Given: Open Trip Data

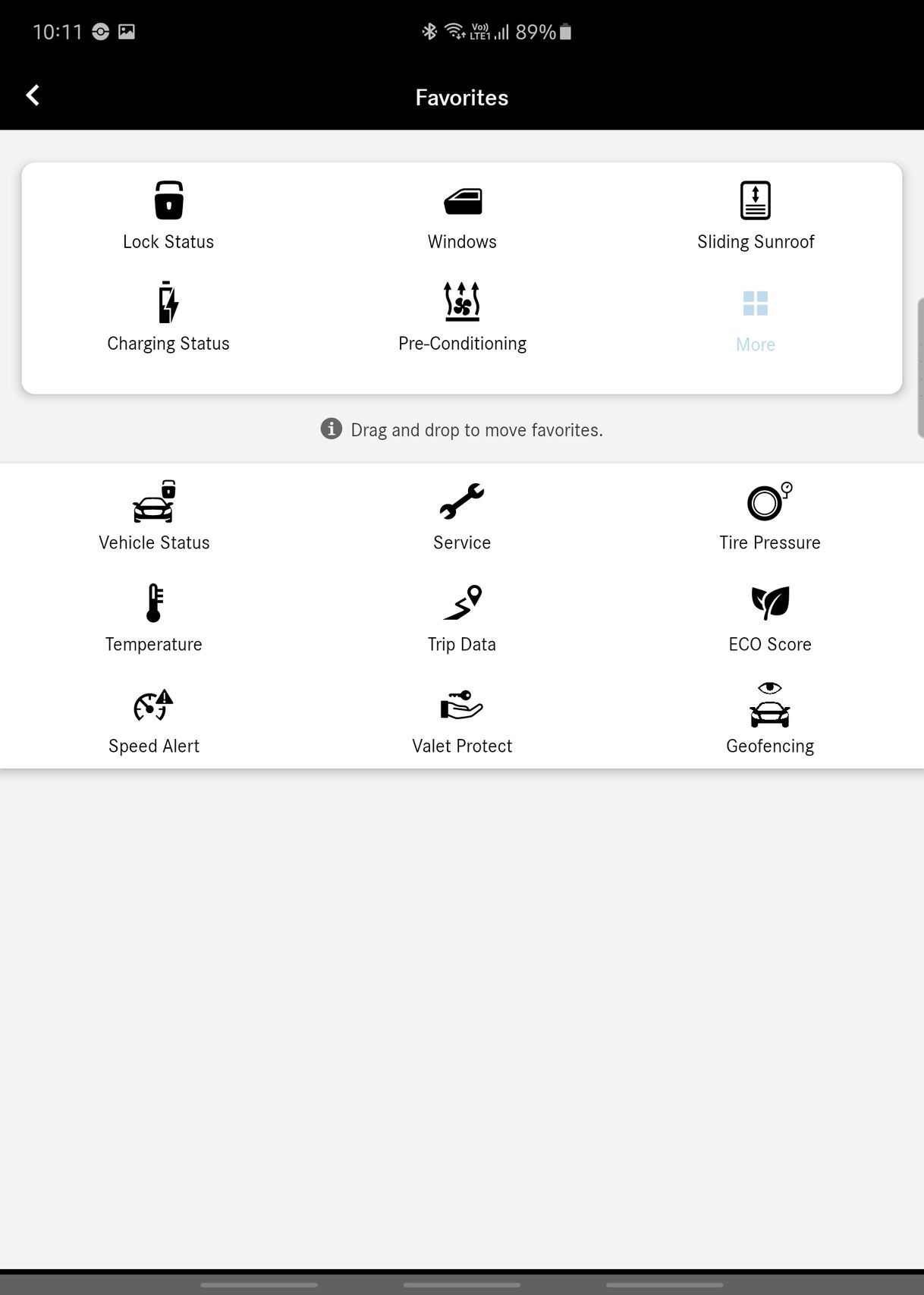Looking at the screenshot, I should (x=462, y=618).
